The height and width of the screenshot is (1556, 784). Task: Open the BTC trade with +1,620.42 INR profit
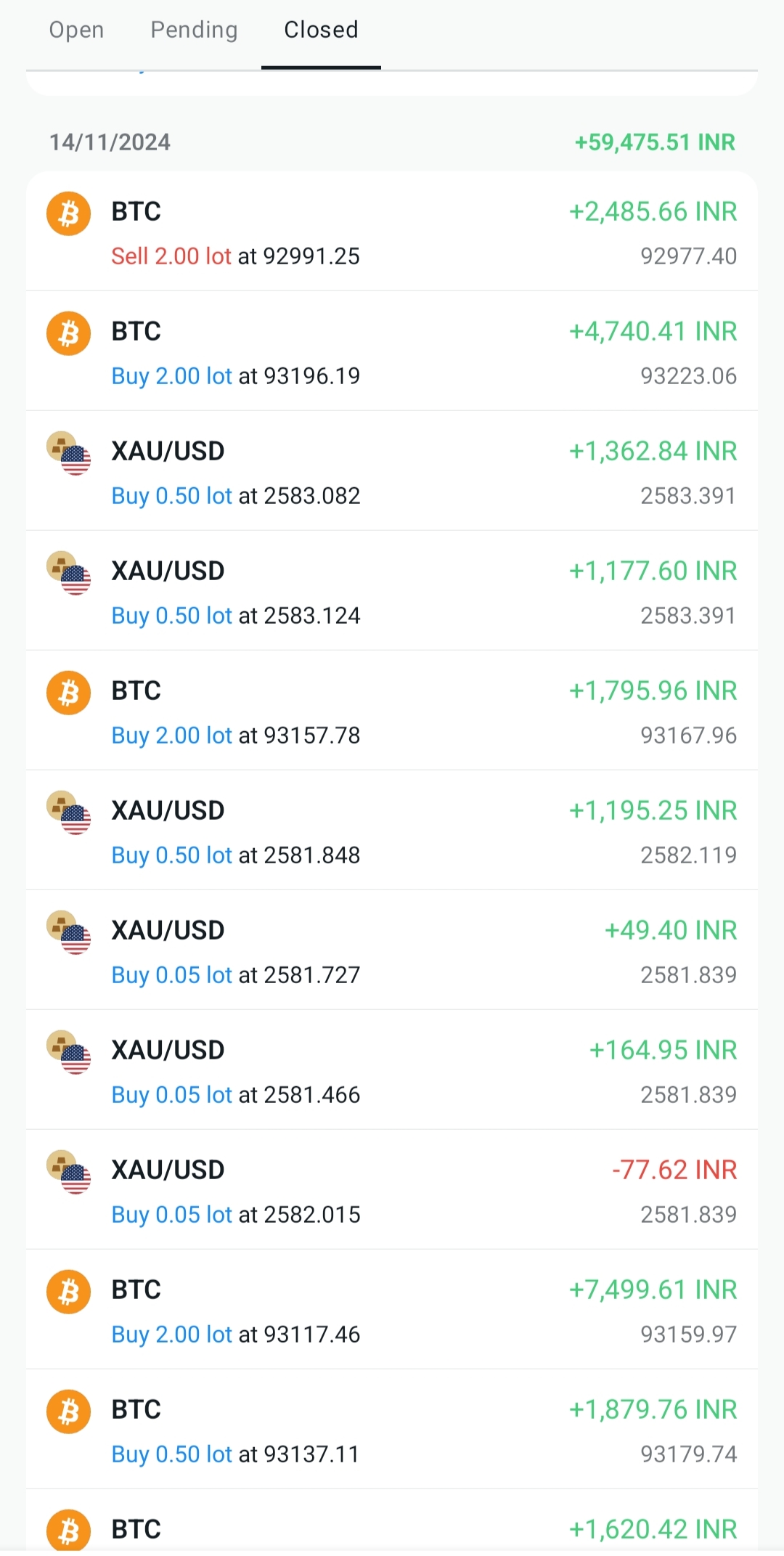point(392,1528)
